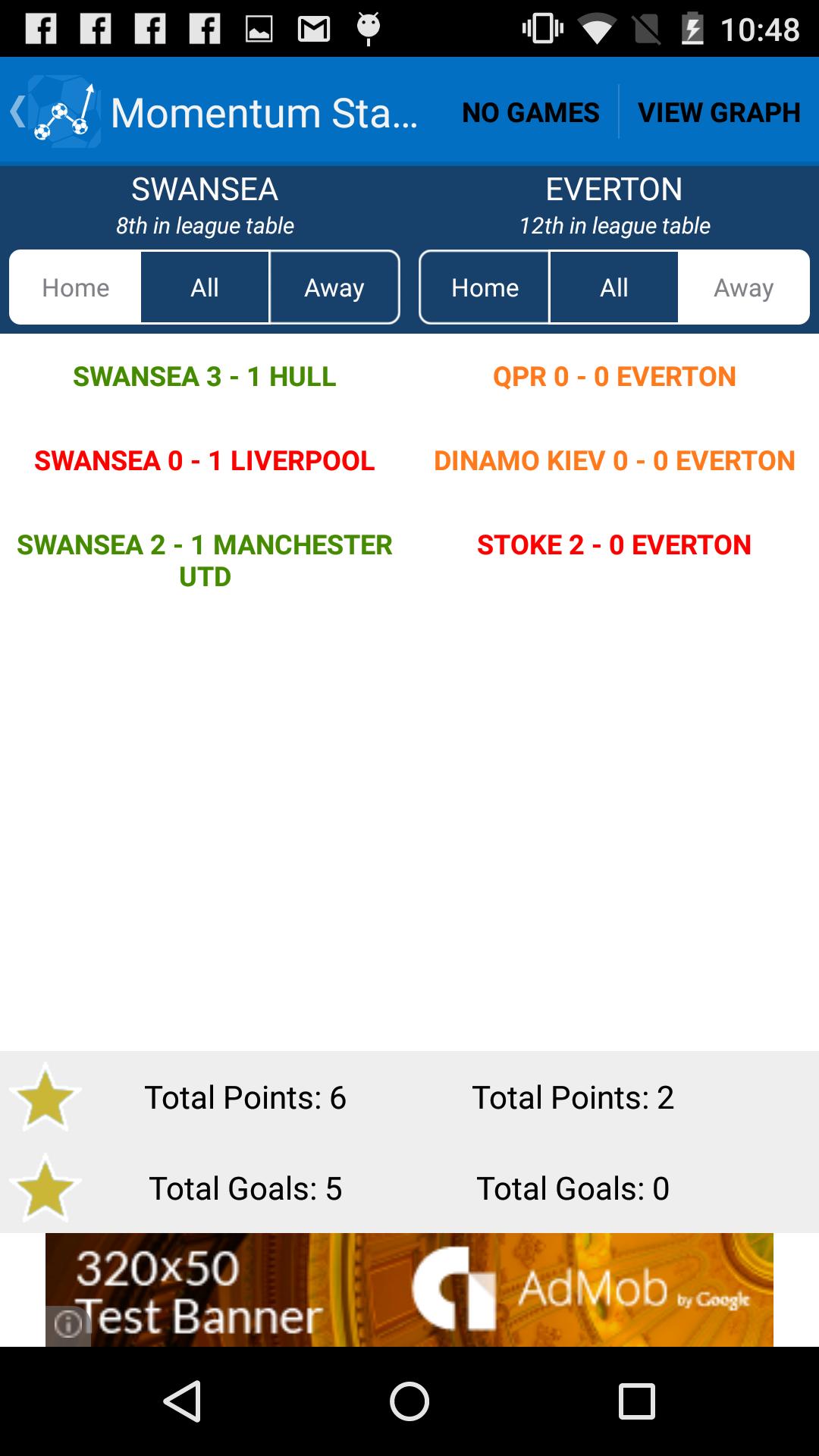This screenshot has width=819, height=1456.
Task: Open the SWANSEA 0 - 1 LIVERPOOL match
Action: point(205,460)
